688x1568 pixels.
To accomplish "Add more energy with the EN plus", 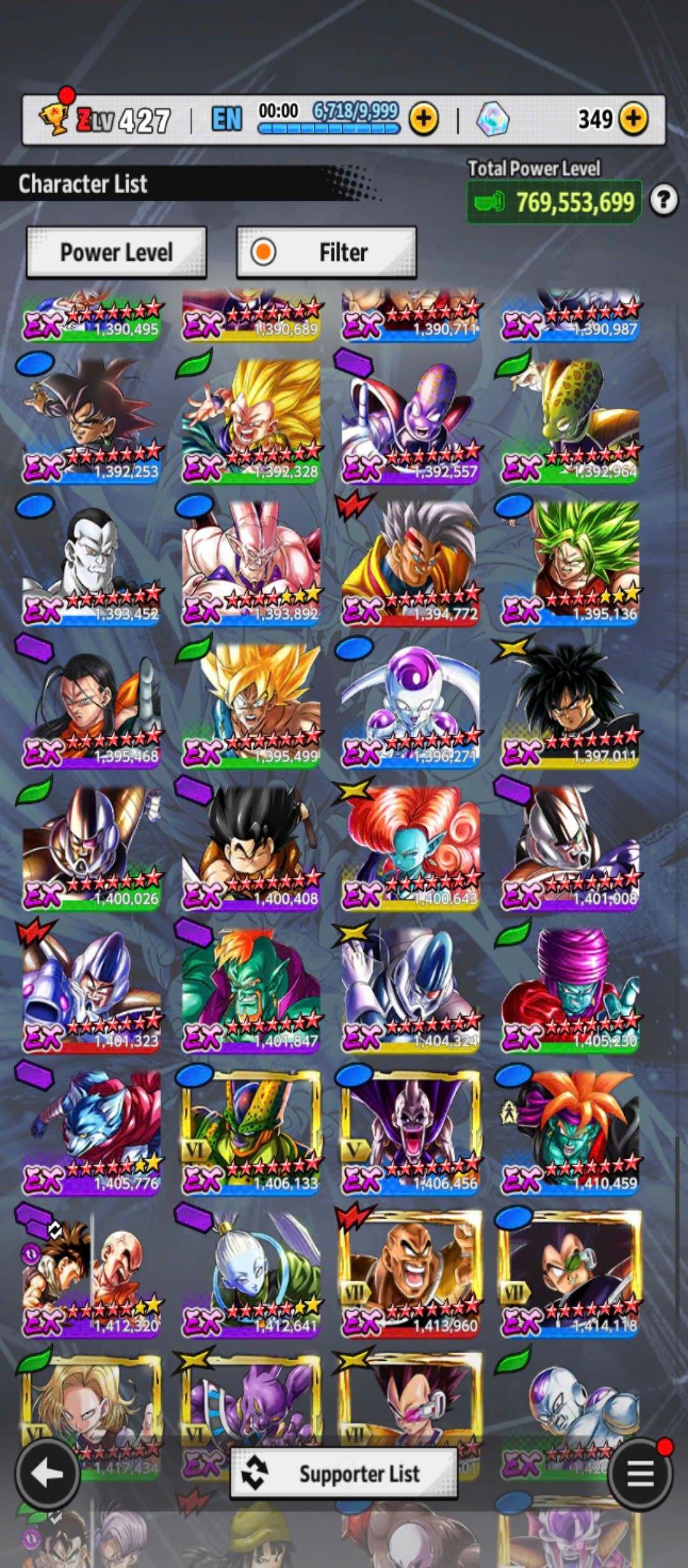I will [x=424, y=119].
